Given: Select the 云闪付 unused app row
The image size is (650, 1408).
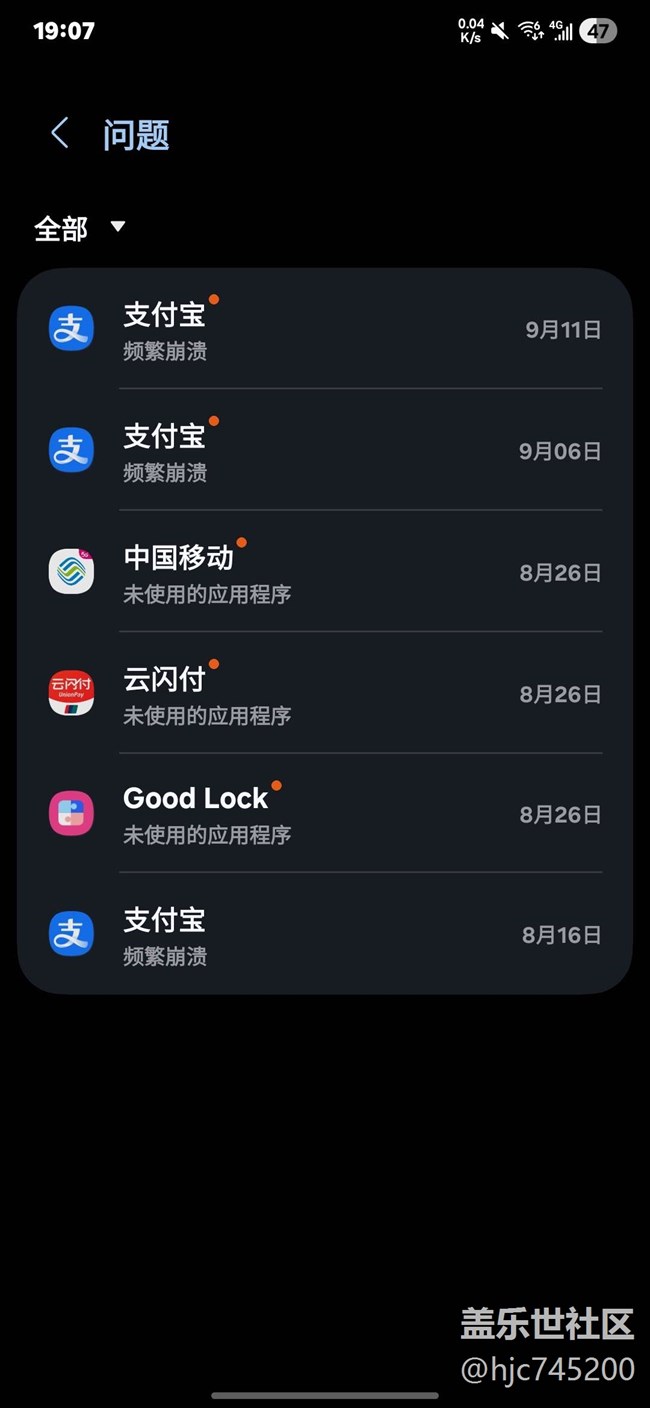Looking at the screenshot, I should point(325,692).
